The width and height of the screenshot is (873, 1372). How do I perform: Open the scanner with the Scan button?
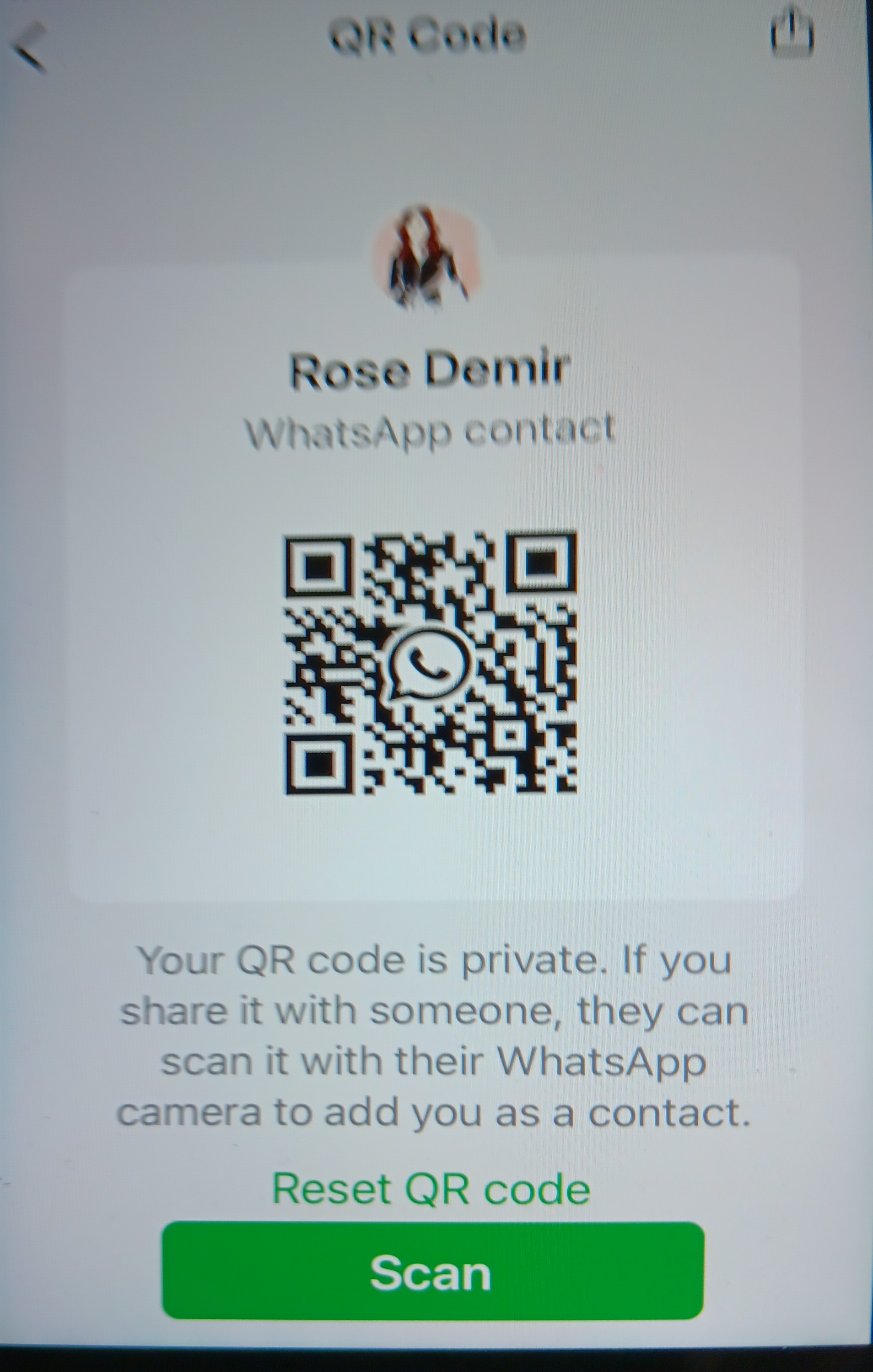pyautogui.click(x=433, y=1273)
